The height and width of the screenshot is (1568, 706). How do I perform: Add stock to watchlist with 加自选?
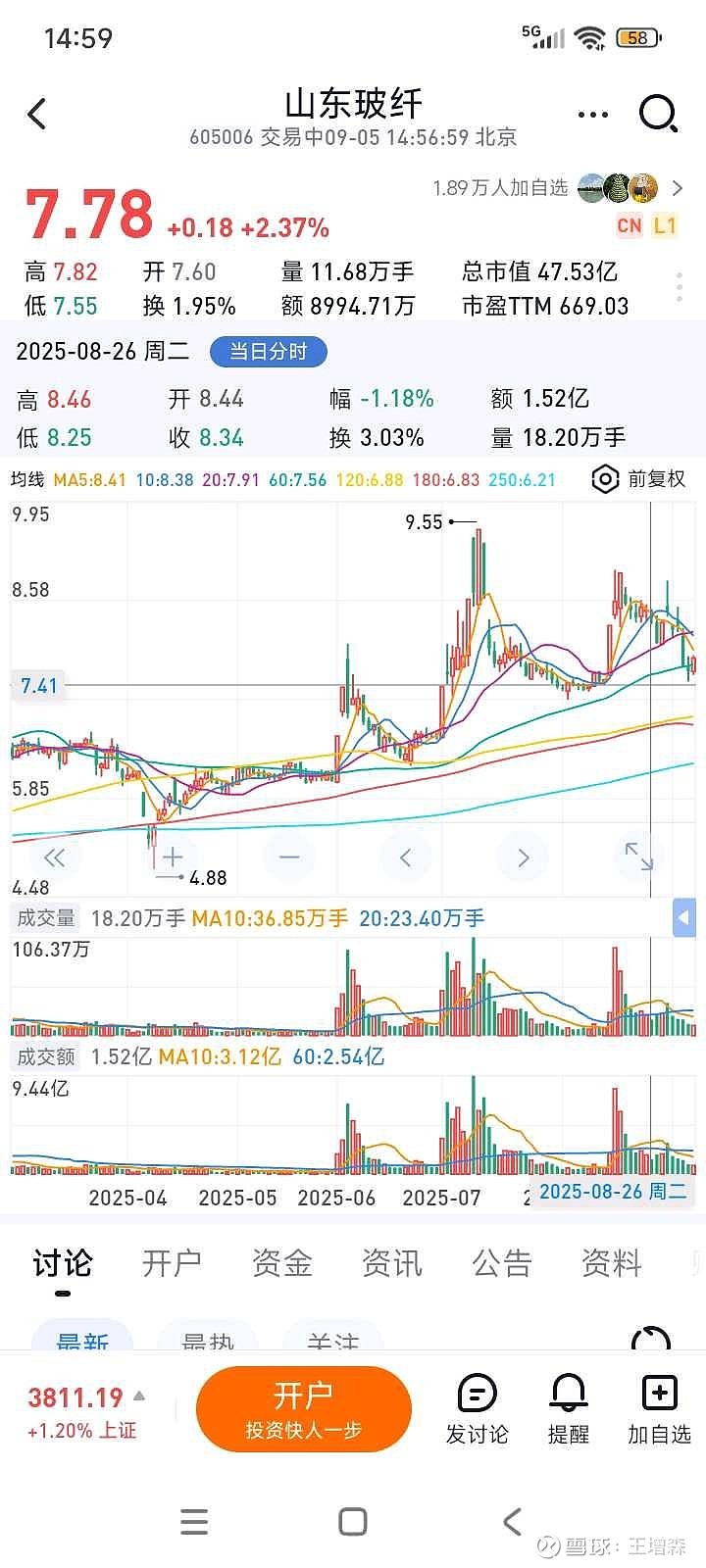[x=659, y=1409]
